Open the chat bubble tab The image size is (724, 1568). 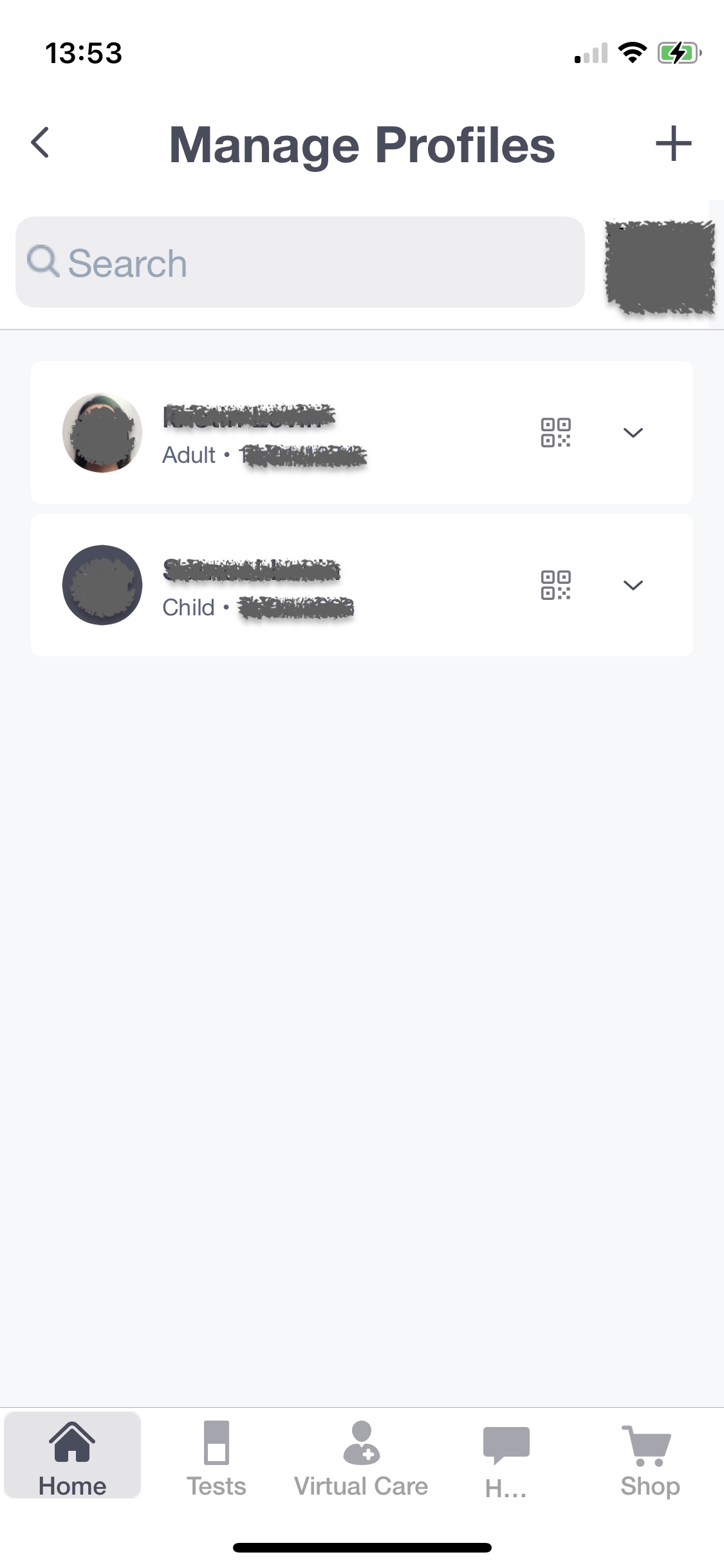(x=506, y=1459)
